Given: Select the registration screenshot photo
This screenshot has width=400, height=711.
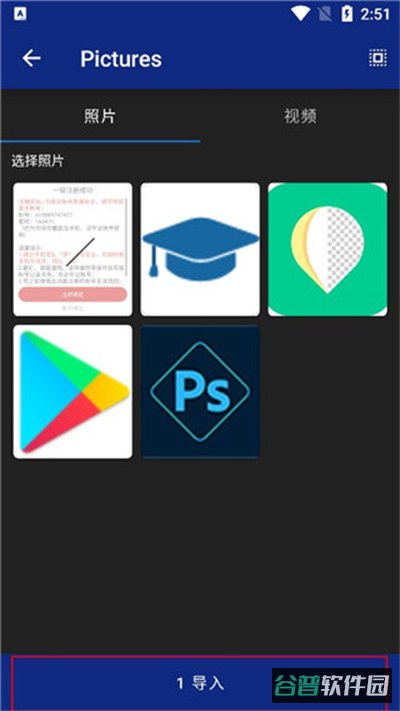Looking at the screenshot, I should 73,249.
